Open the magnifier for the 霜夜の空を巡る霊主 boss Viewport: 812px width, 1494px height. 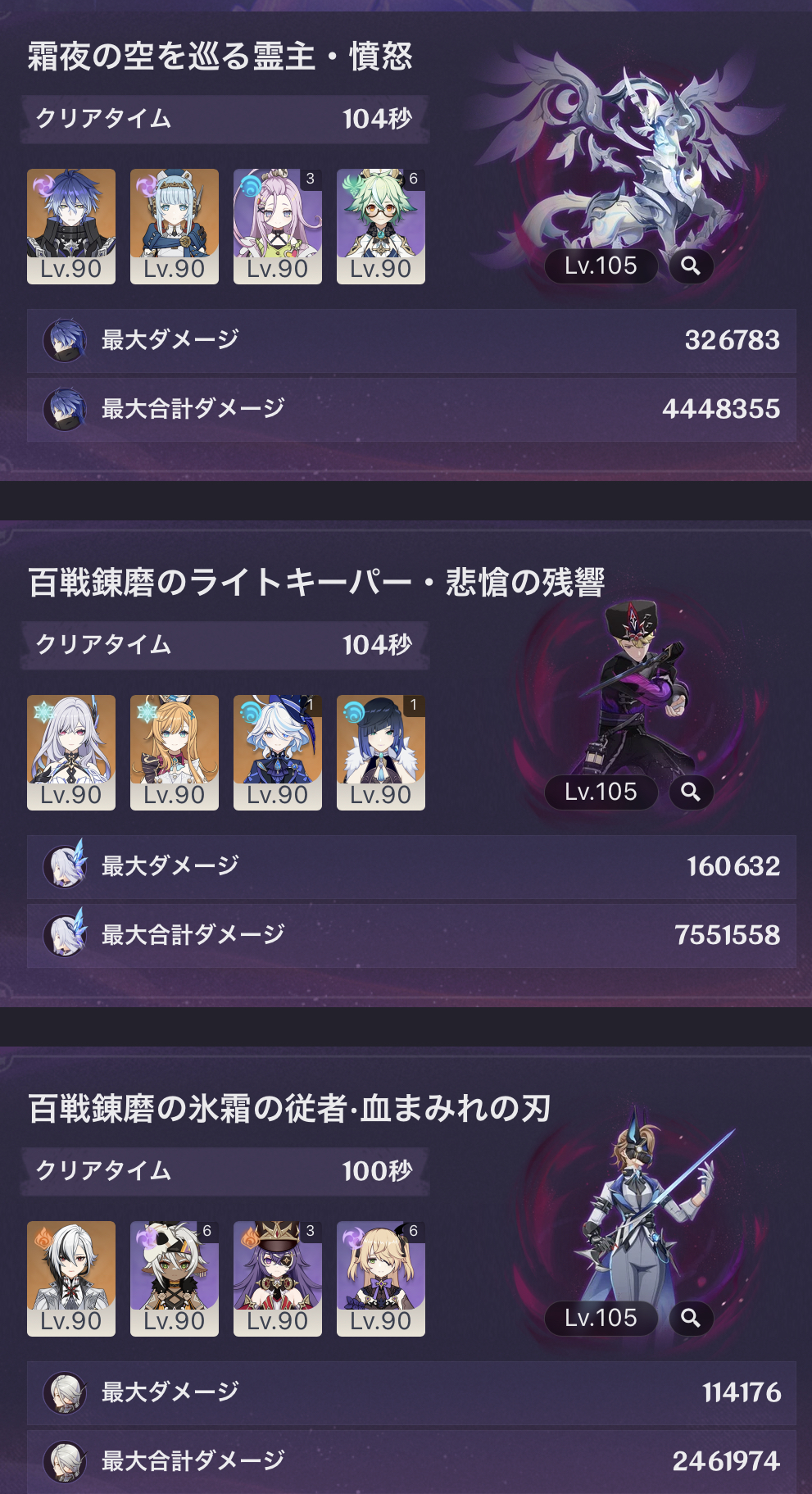[x=691, y=266]
